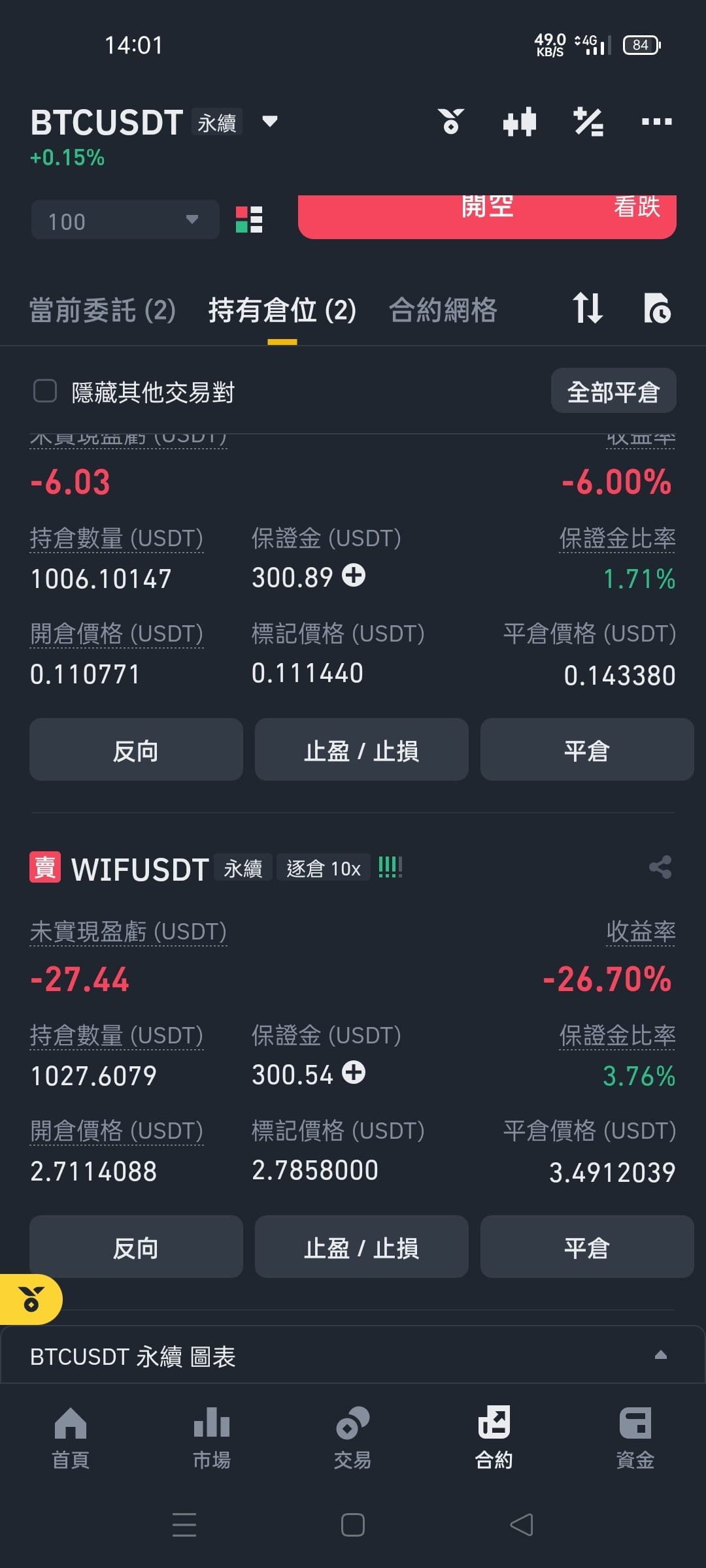Check the 隱藏其他交易對 checkbox
This screenshot has width=706, height=1568.
[45, 391]
